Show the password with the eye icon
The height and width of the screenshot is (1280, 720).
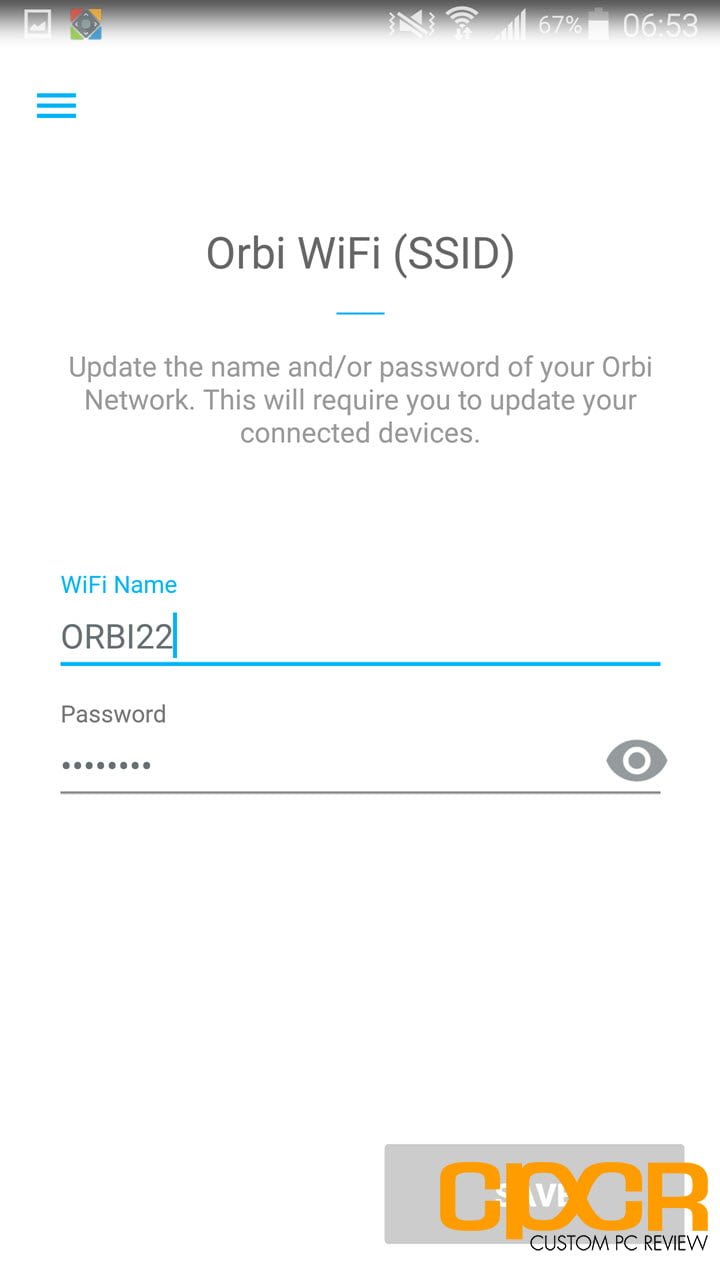click(636, 762)
